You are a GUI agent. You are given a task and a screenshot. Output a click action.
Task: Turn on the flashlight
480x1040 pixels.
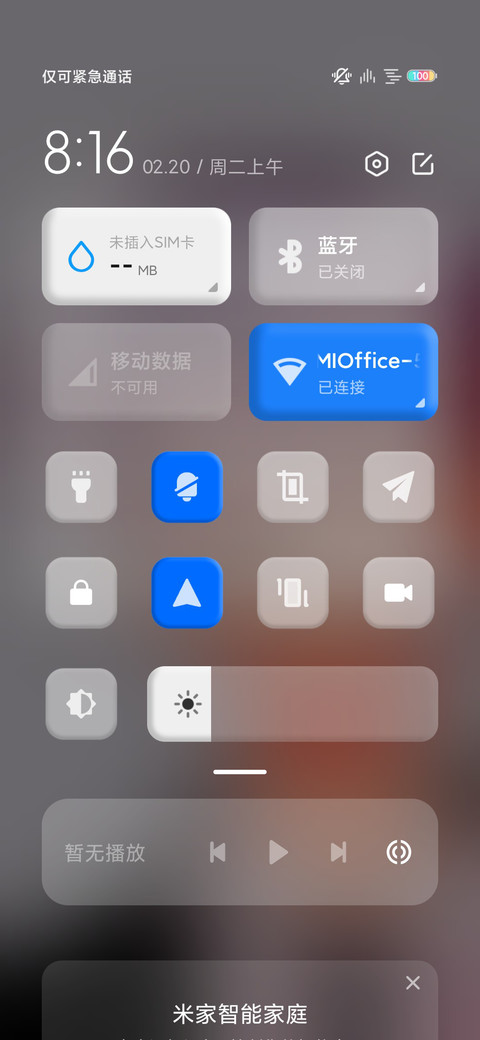point(81,487)
